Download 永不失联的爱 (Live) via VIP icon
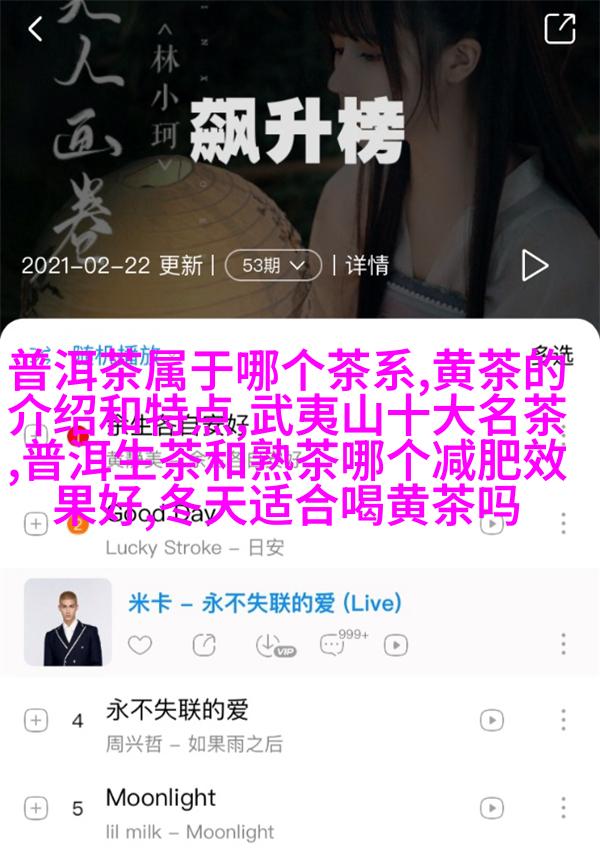 coord(272,644)
